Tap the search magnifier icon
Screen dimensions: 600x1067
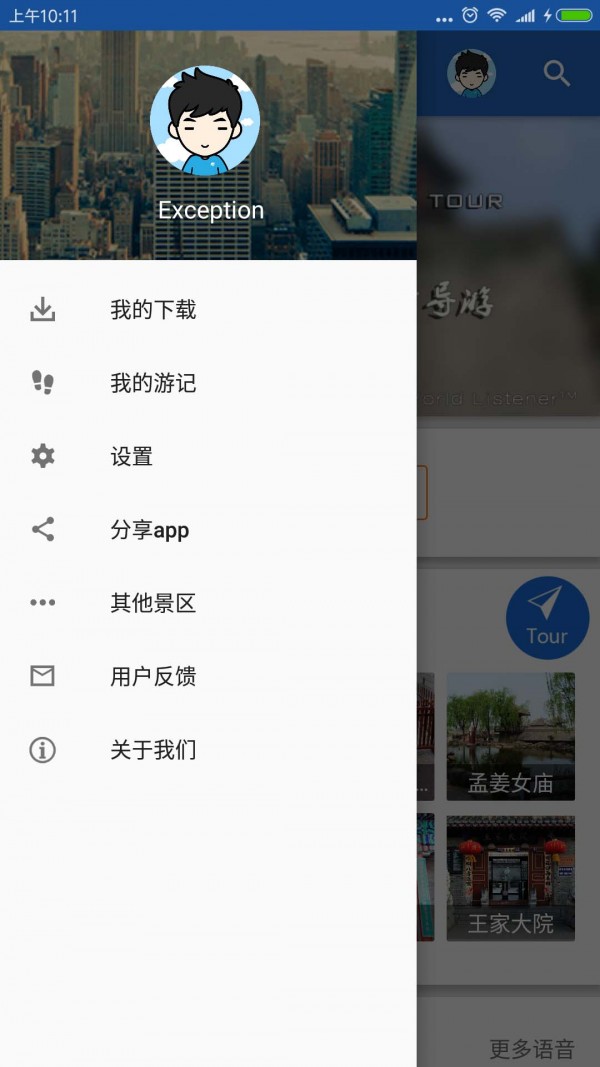pos(557,73)
